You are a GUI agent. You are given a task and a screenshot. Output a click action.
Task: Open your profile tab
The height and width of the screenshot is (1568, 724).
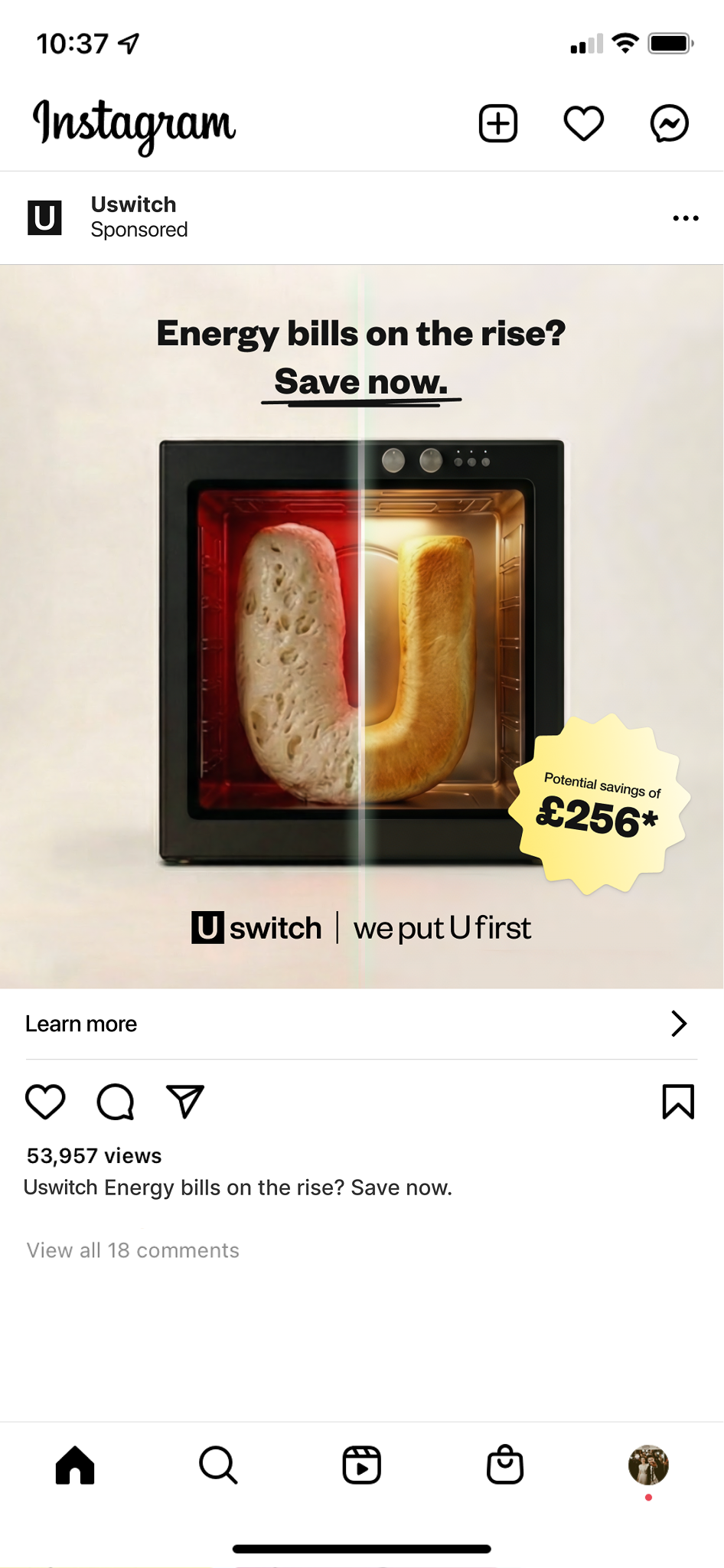tap(648, 1465)
